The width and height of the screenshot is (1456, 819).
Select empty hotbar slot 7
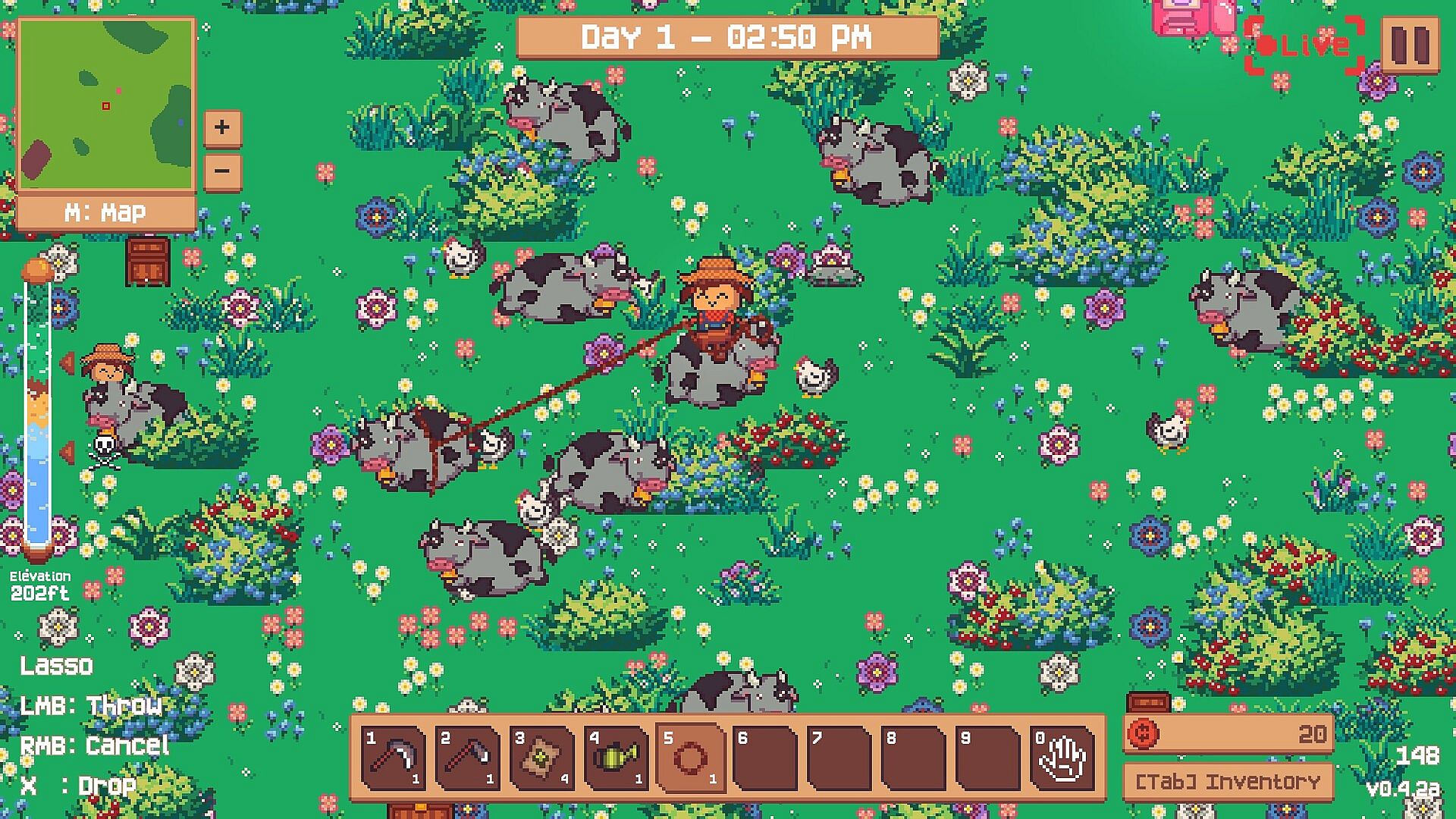[x=839, y=758]
